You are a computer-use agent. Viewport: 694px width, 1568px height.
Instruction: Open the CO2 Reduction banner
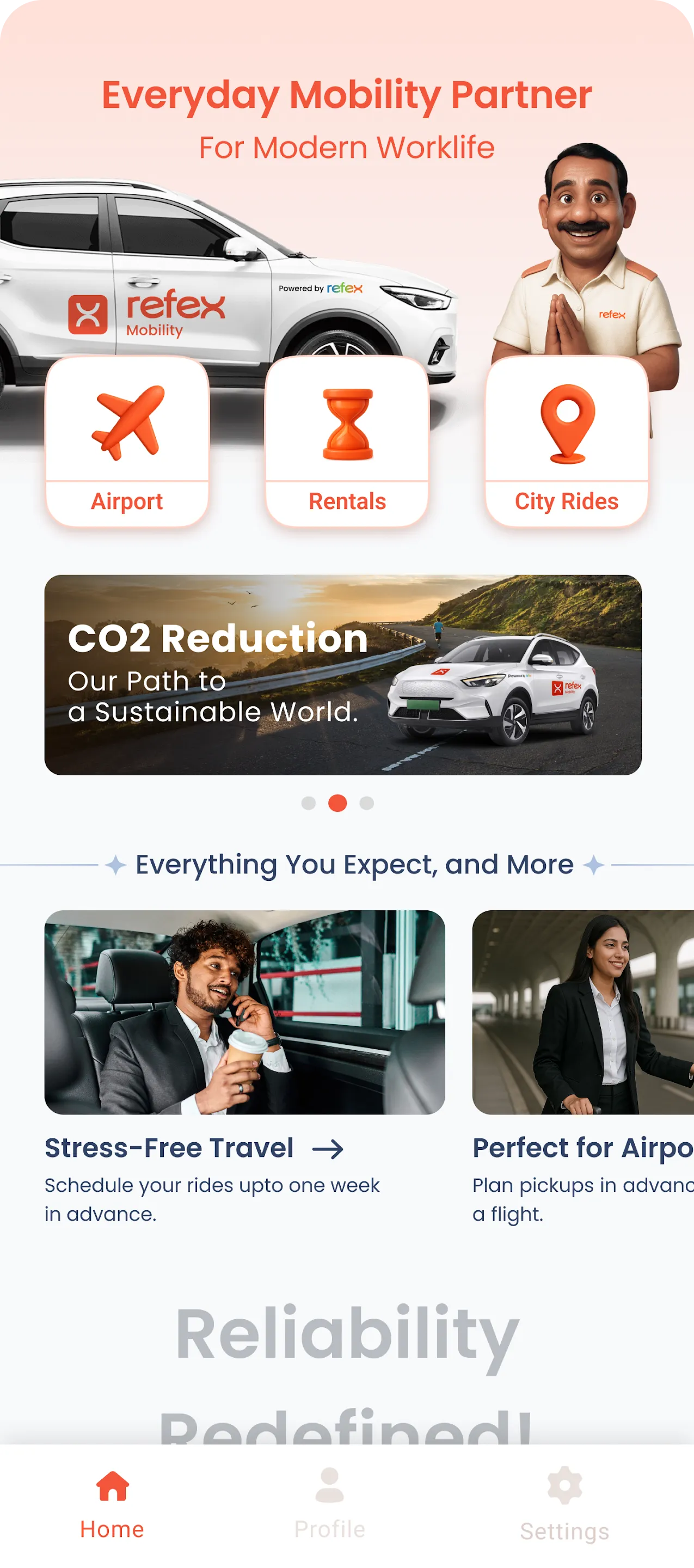343,675
